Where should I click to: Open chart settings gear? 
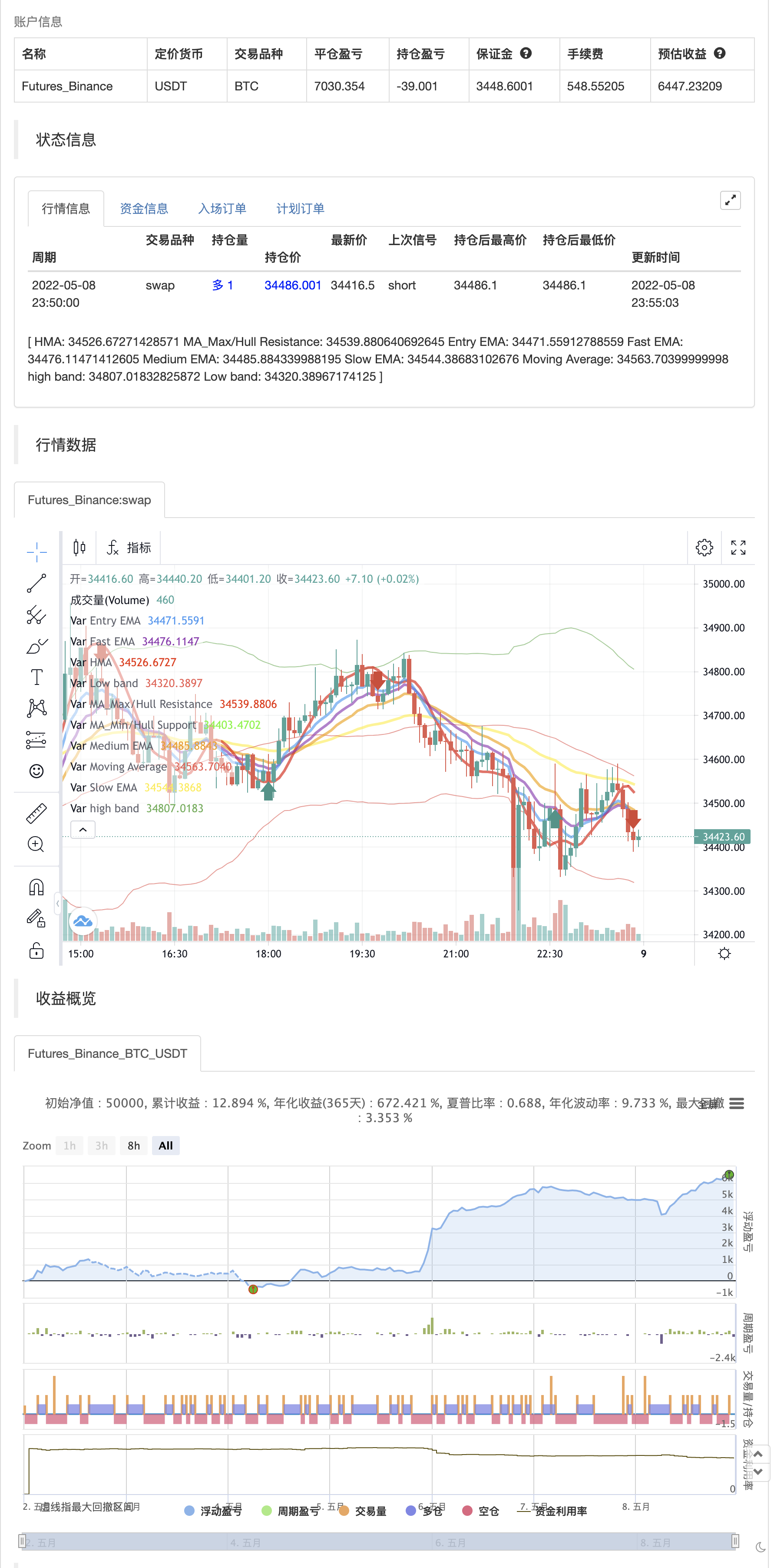click(x=704, y=548)
